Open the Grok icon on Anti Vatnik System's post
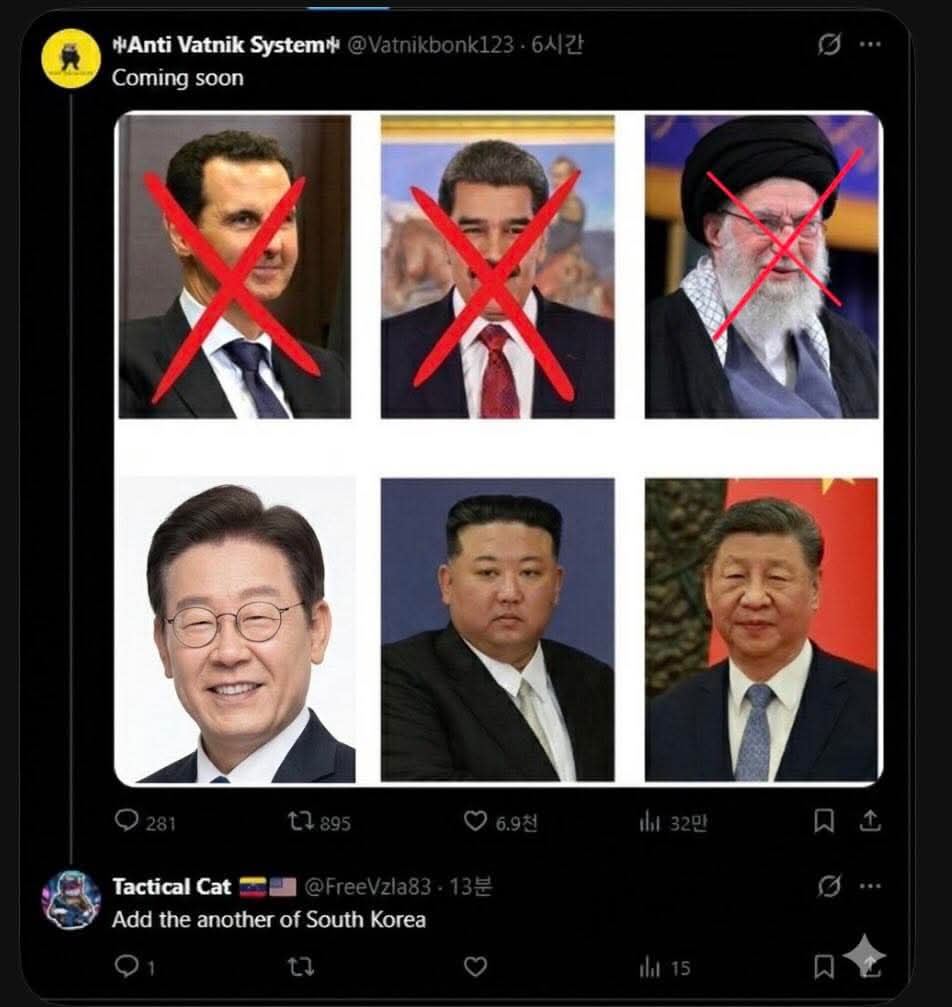Image resolution: width=952 pixels, height=1007 pixels. pyautogui.click(x=828, y=45)
